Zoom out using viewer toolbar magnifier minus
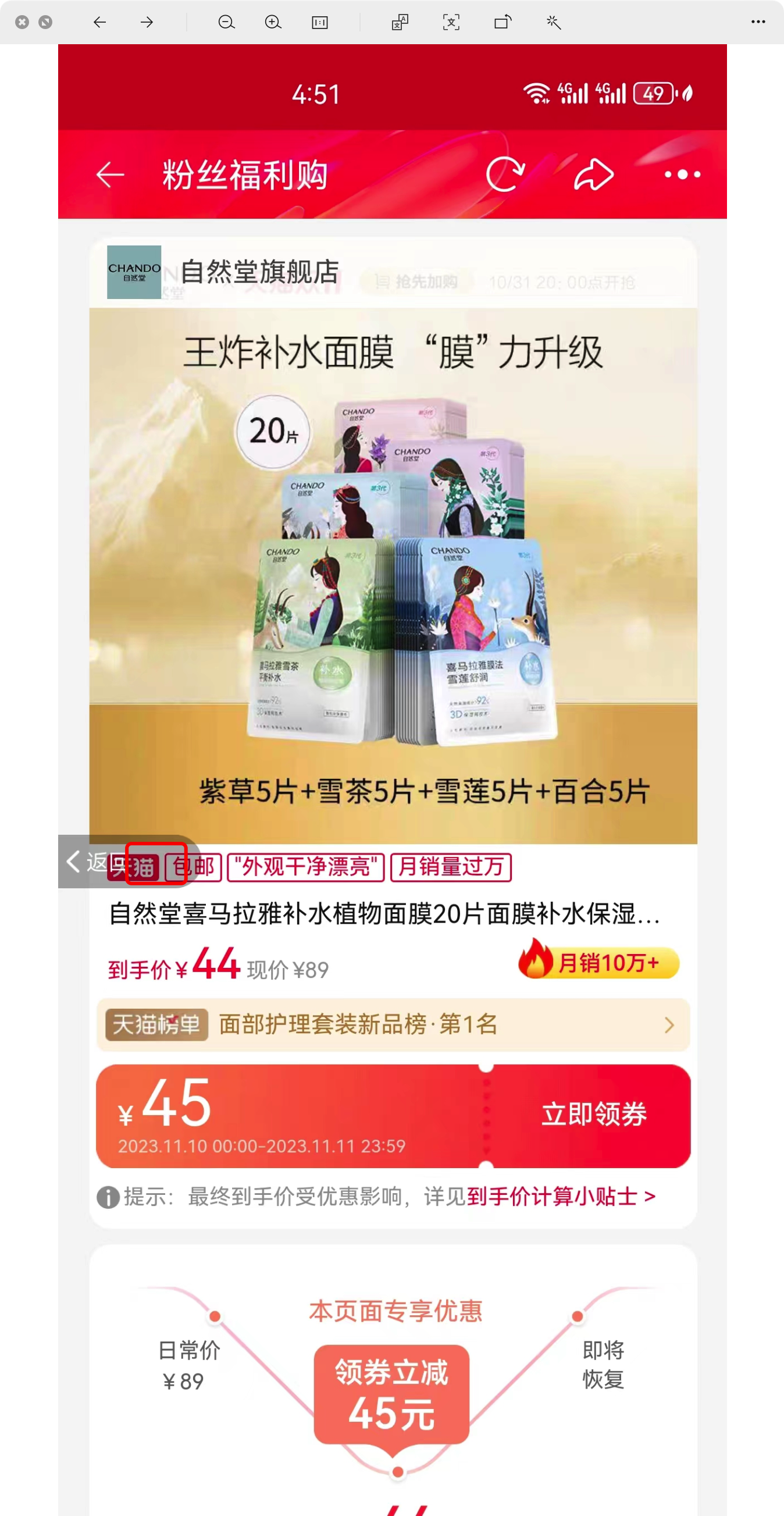 pyautogui.click(x=226, y=22)
